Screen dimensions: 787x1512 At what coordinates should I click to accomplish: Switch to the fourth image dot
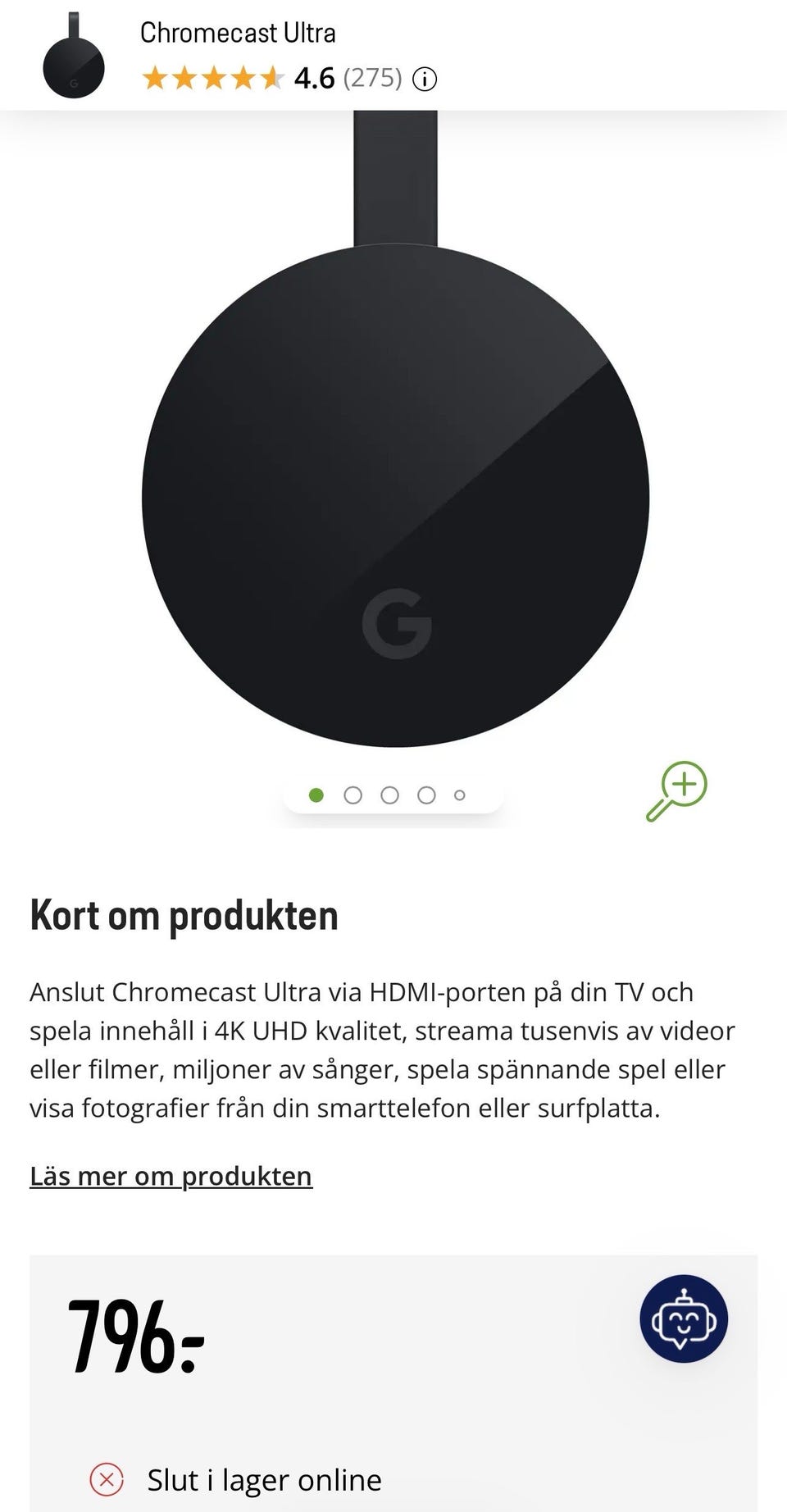point(427,795)
